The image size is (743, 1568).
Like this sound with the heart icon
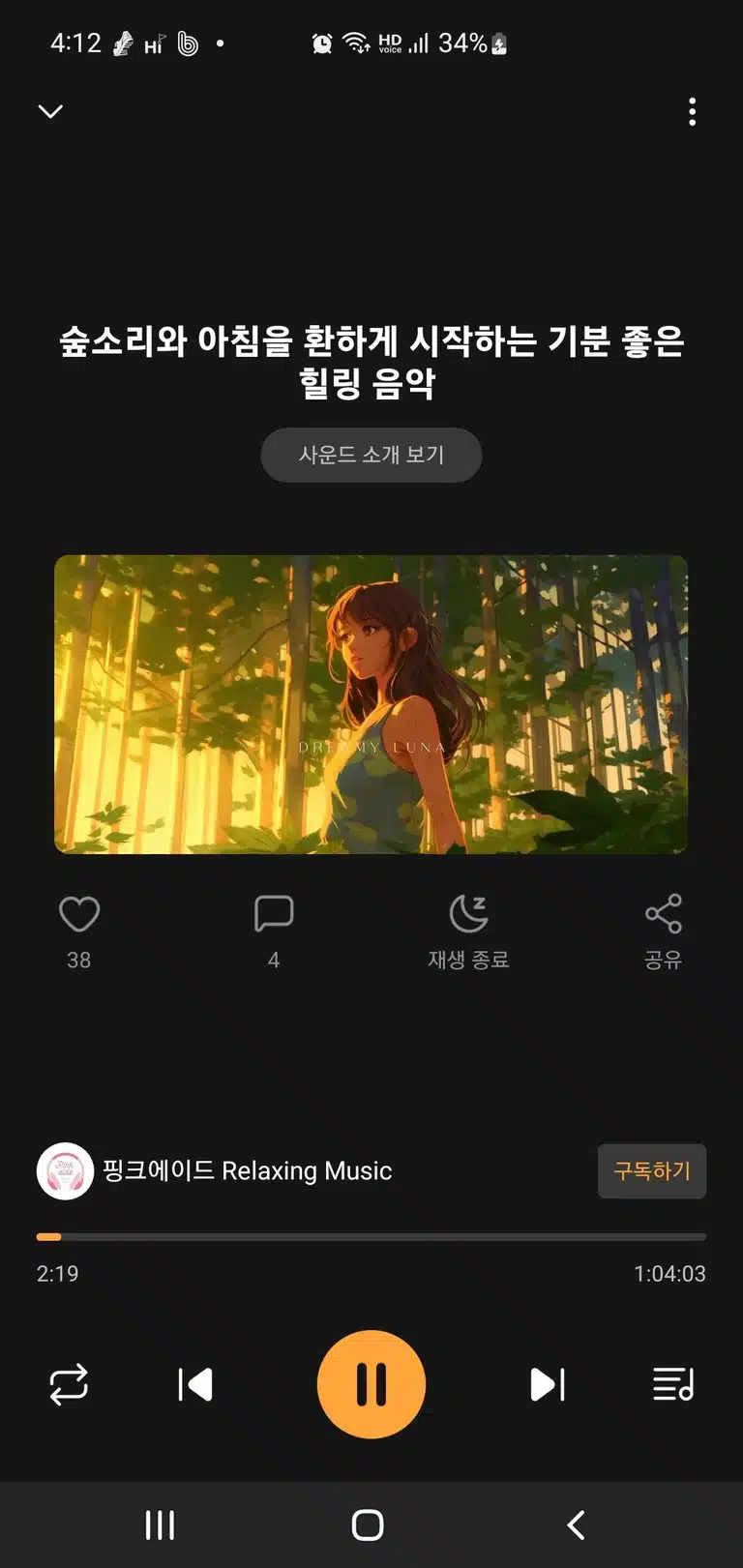pyautogui.click(x=79, y=914)
